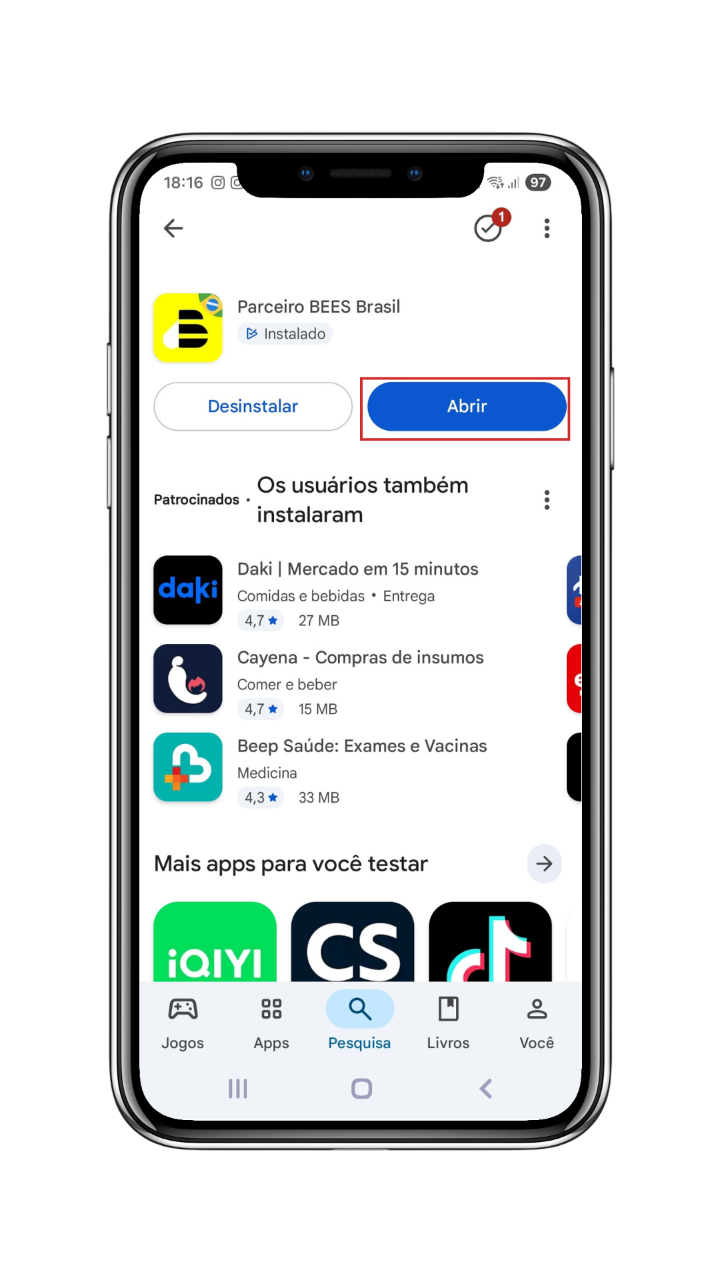
Task: Open the Você tab
Action: click(537, 1023)
